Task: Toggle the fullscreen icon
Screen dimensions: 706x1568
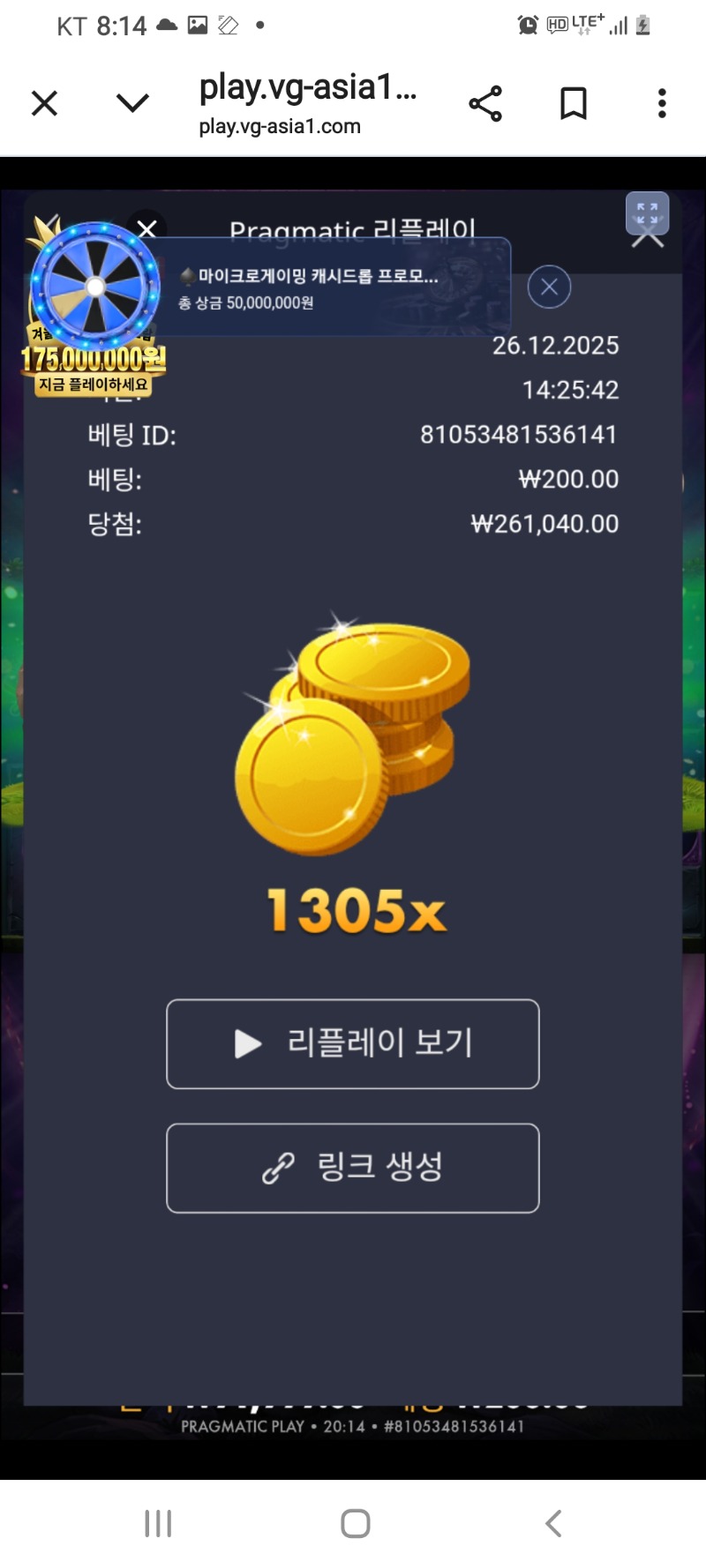Action: (647, 213)
